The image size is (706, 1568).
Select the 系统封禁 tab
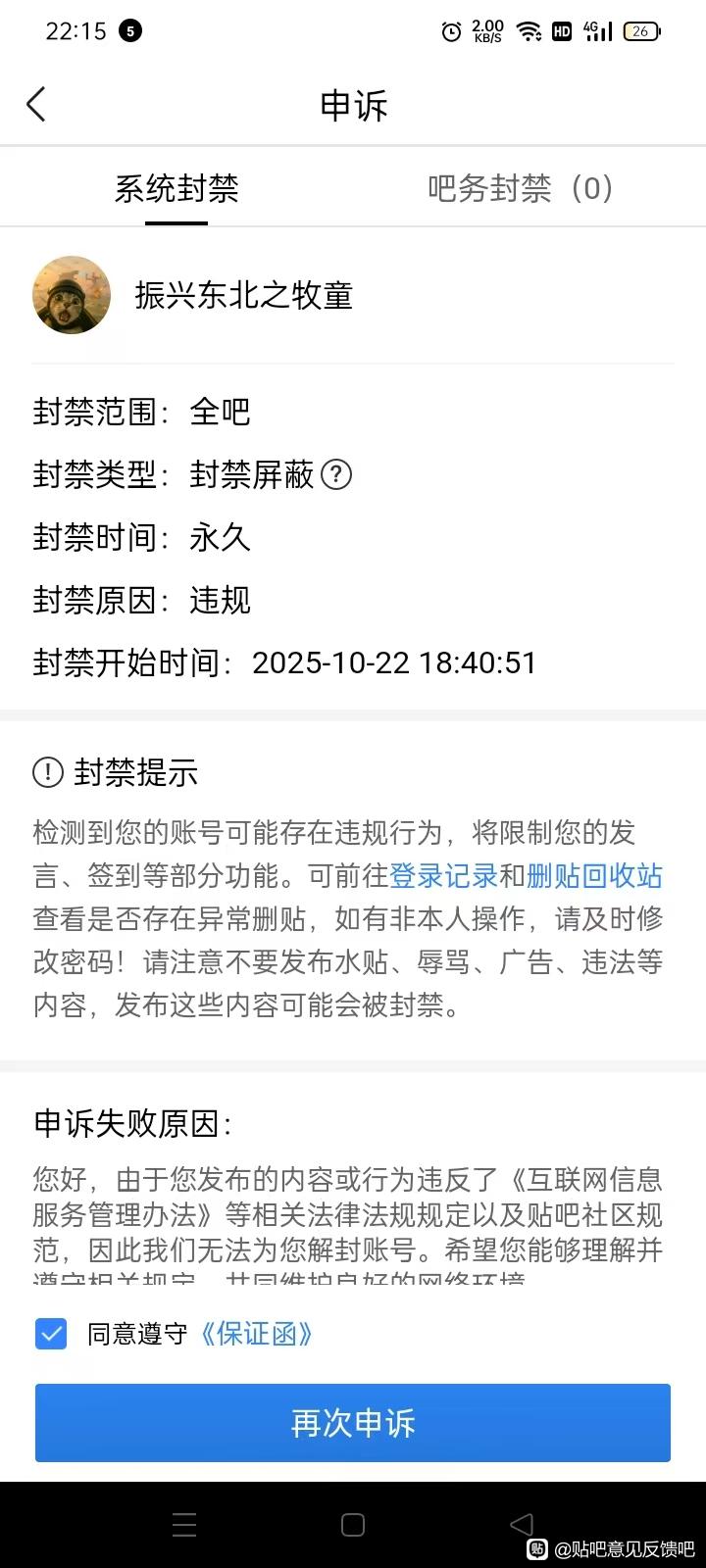[x=176, y=188]
